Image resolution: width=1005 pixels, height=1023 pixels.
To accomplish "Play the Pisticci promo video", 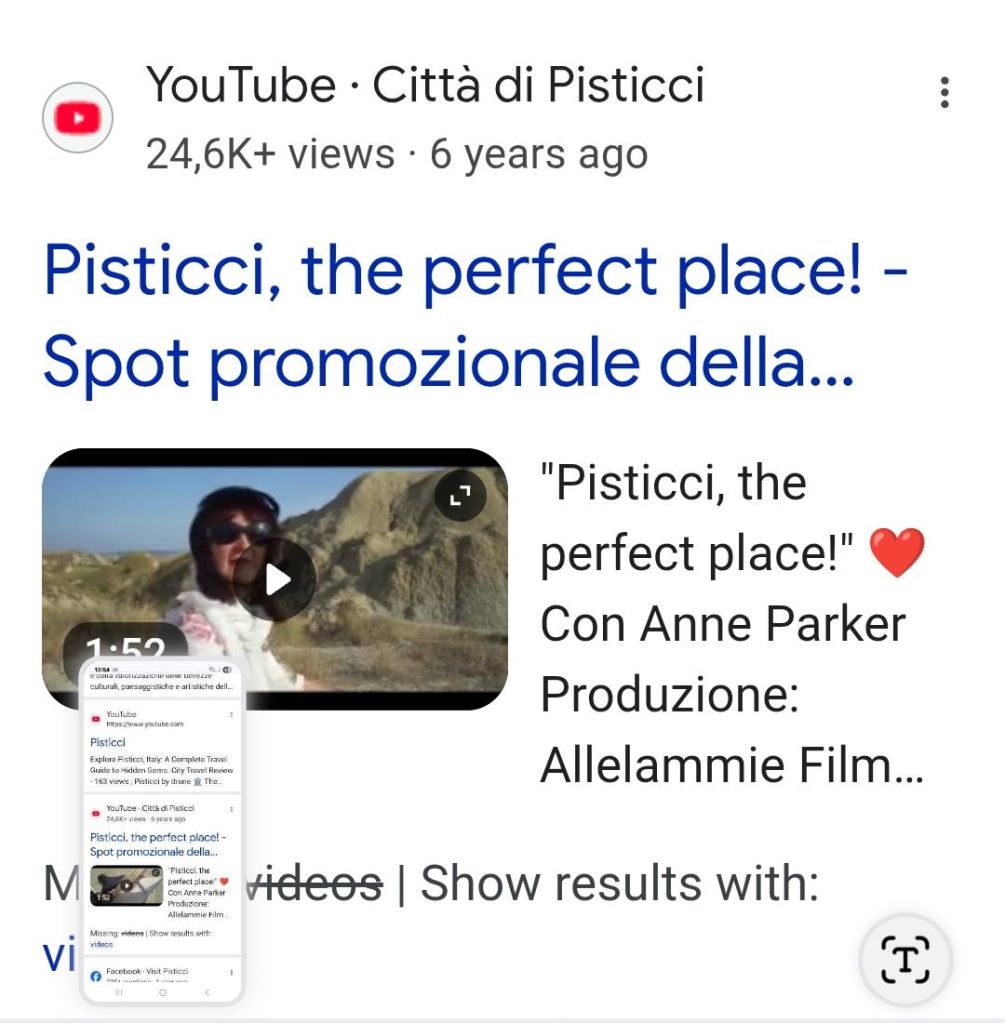I will (276, 579).
